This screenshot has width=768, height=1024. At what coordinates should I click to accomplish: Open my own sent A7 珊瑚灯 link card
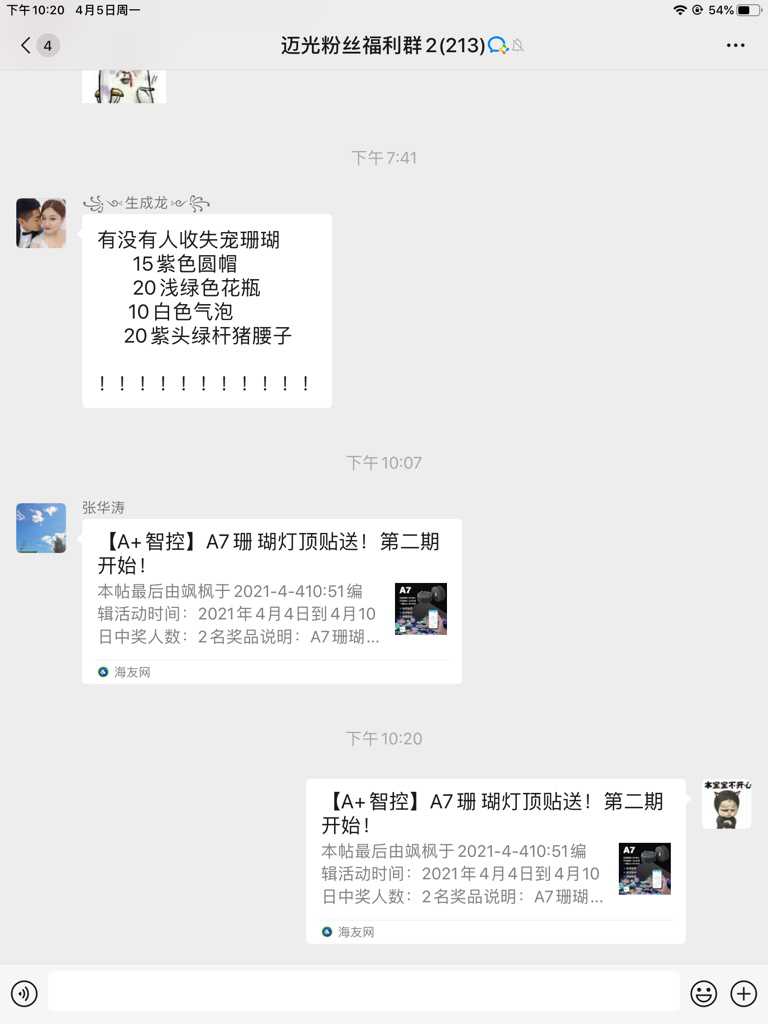coord(495,860)
